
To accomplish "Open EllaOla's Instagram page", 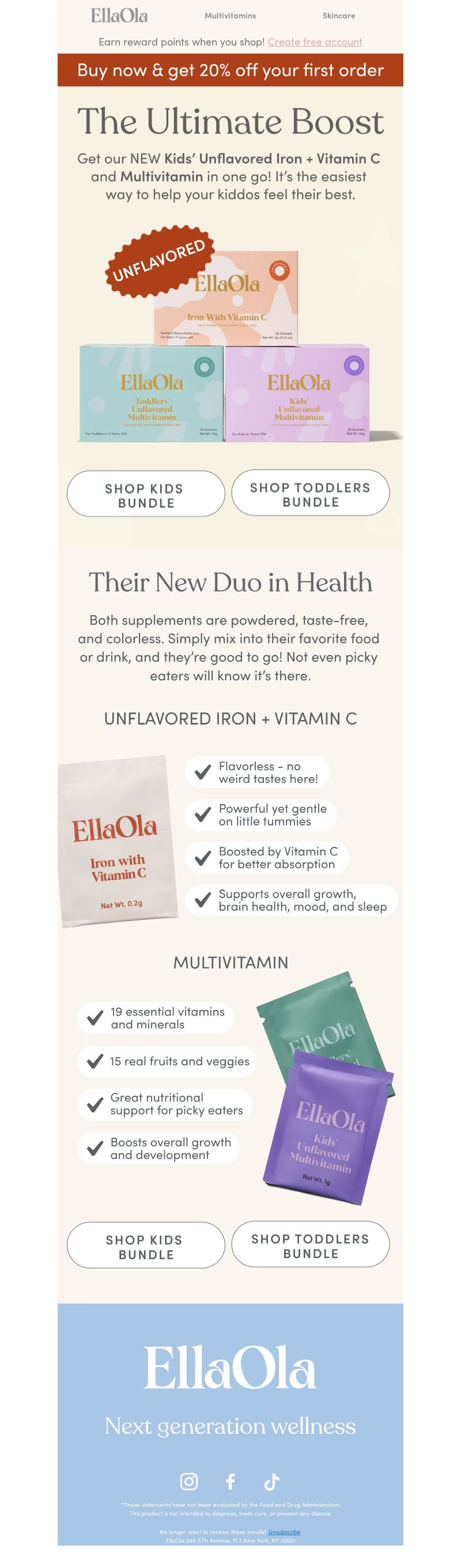I will 189,1481.
